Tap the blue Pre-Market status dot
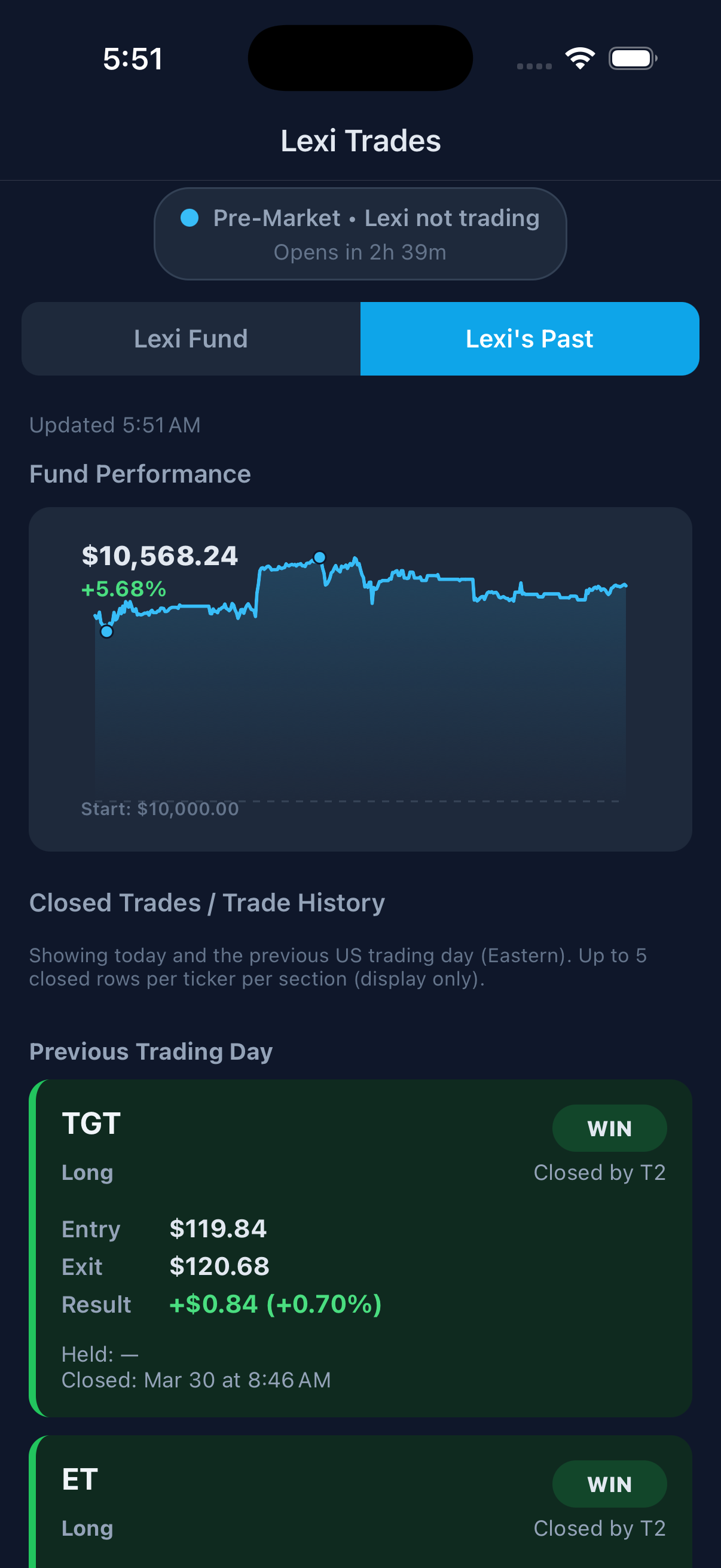This screenshot has height=1568, width=721. [x=190, y=217]
